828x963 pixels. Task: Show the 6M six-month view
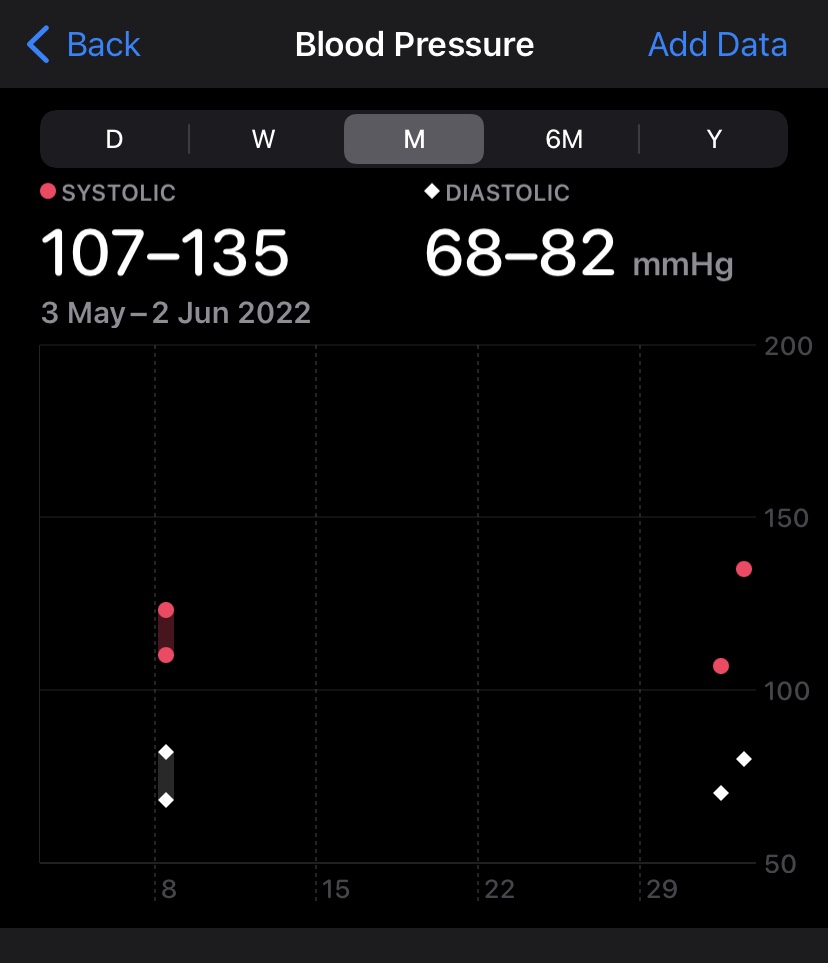point(564,139)
